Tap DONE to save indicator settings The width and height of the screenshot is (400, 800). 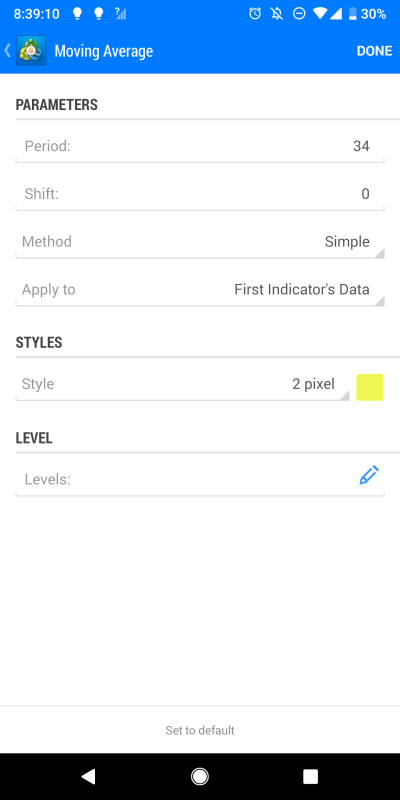pos(374,51)
